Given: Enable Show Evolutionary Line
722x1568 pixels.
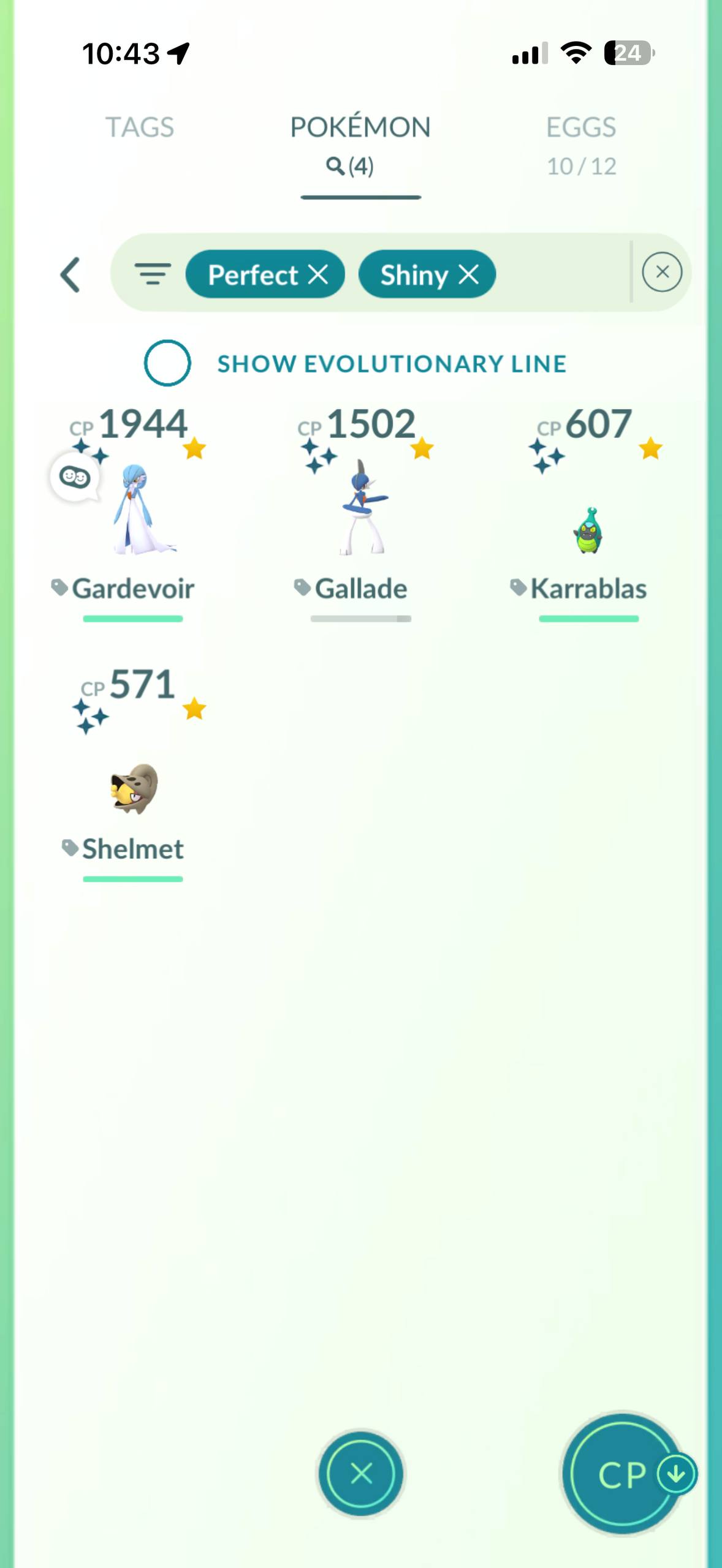Looking at the screenshot, I should tap(167, 363).
